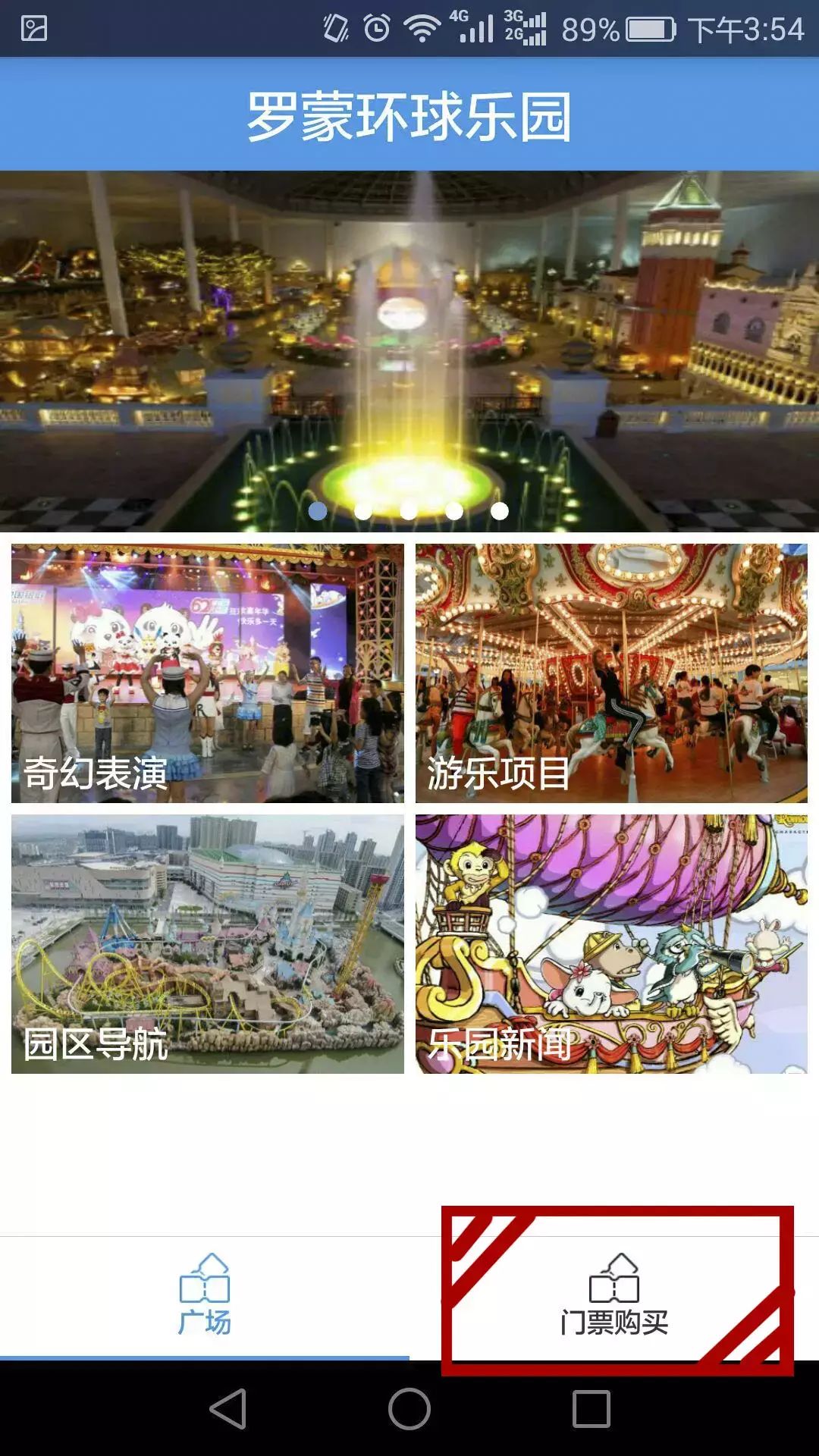
Task: Switch to the 门票购买 tab
Action: (x=614, y=1298)
